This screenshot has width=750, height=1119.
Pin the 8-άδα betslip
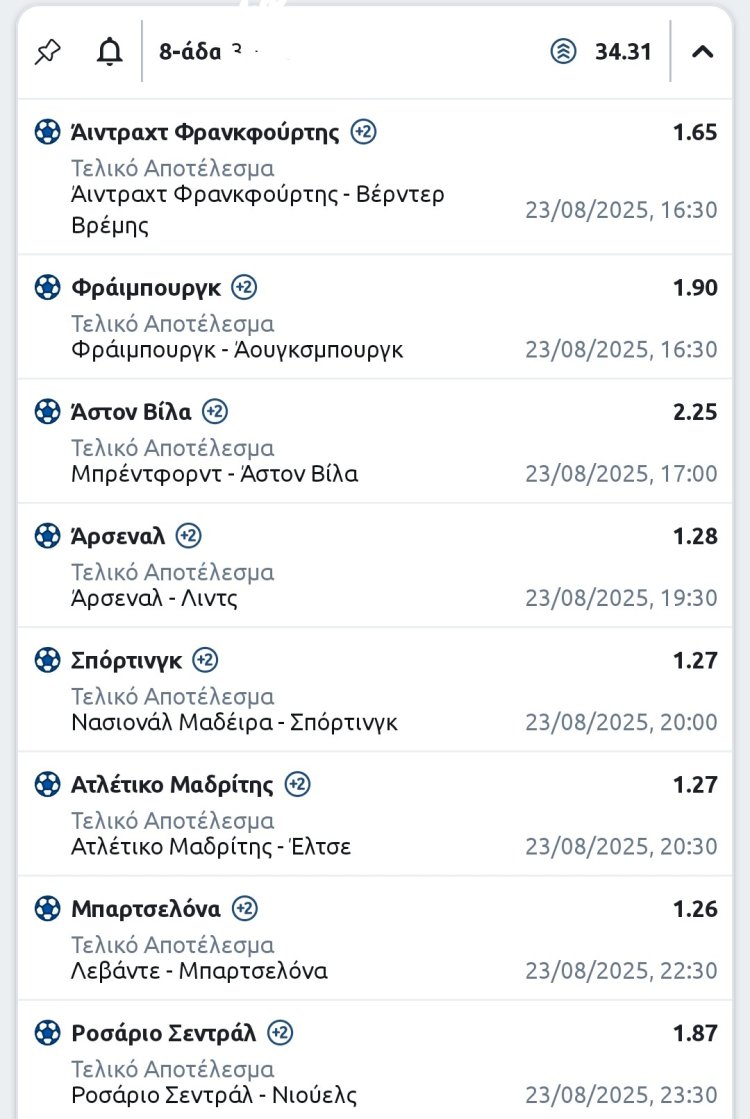coord(47,52)
